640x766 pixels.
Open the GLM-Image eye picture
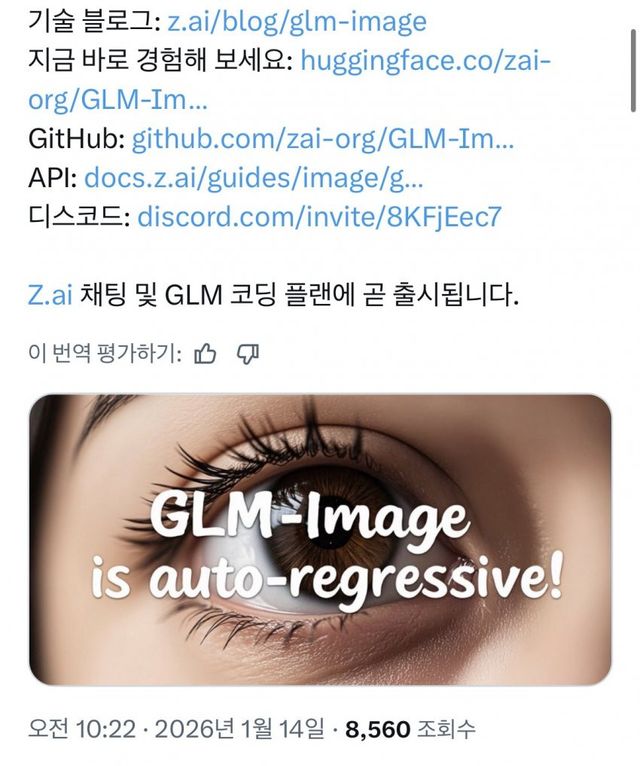(320, 540)
